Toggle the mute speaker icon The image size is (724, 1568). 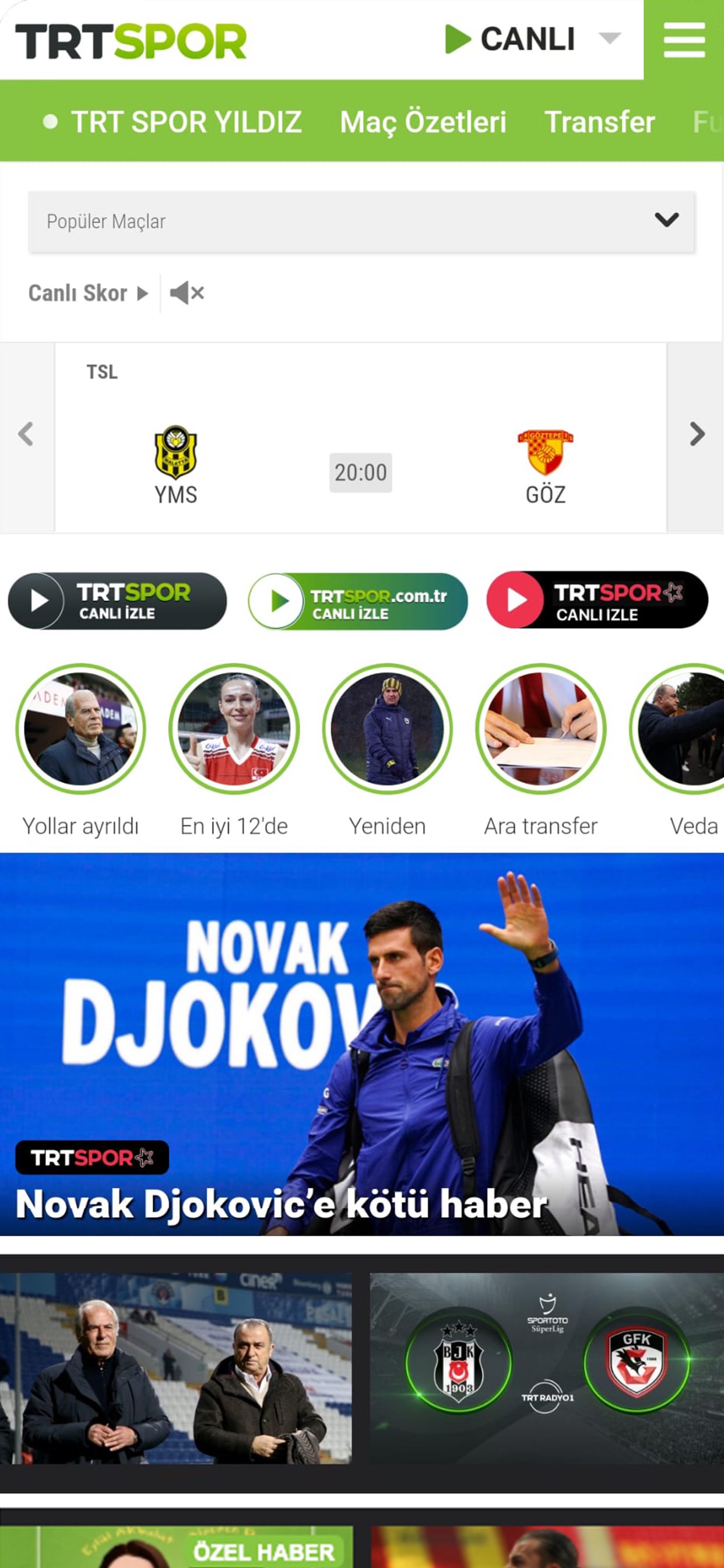coord(187,293)
